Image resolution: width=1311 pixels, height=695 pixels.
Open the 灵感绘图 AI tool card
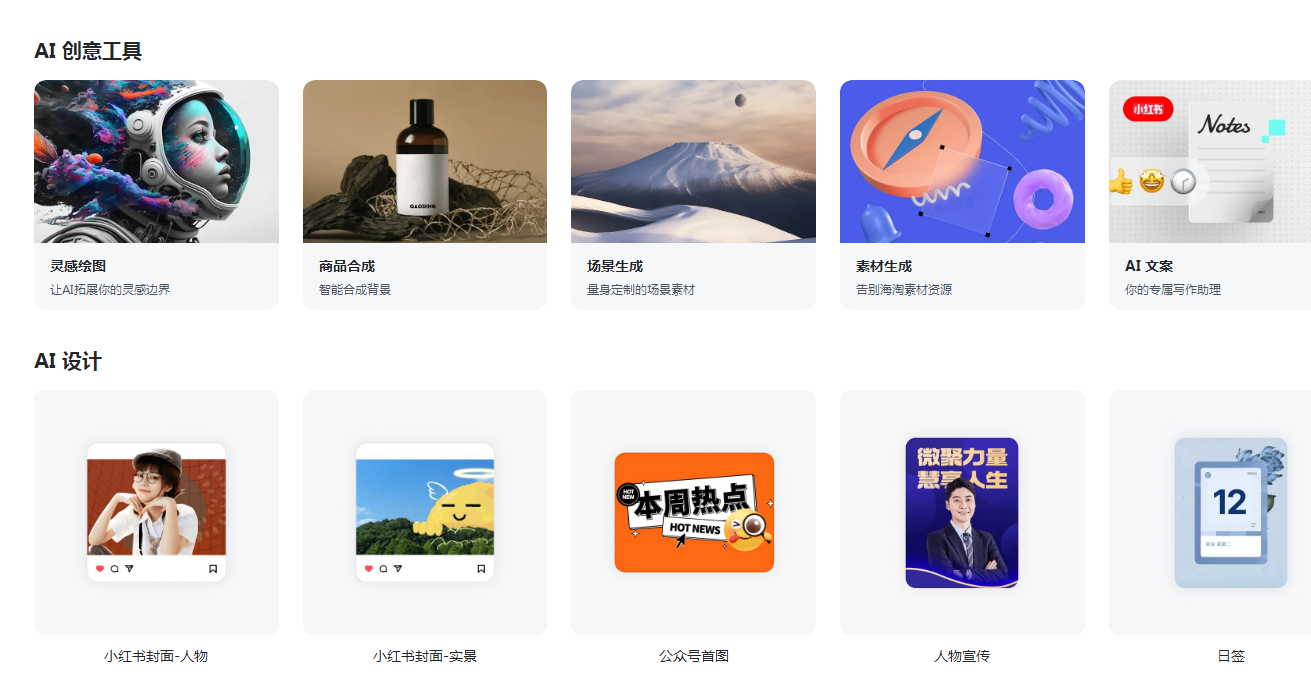coord(156,194)
